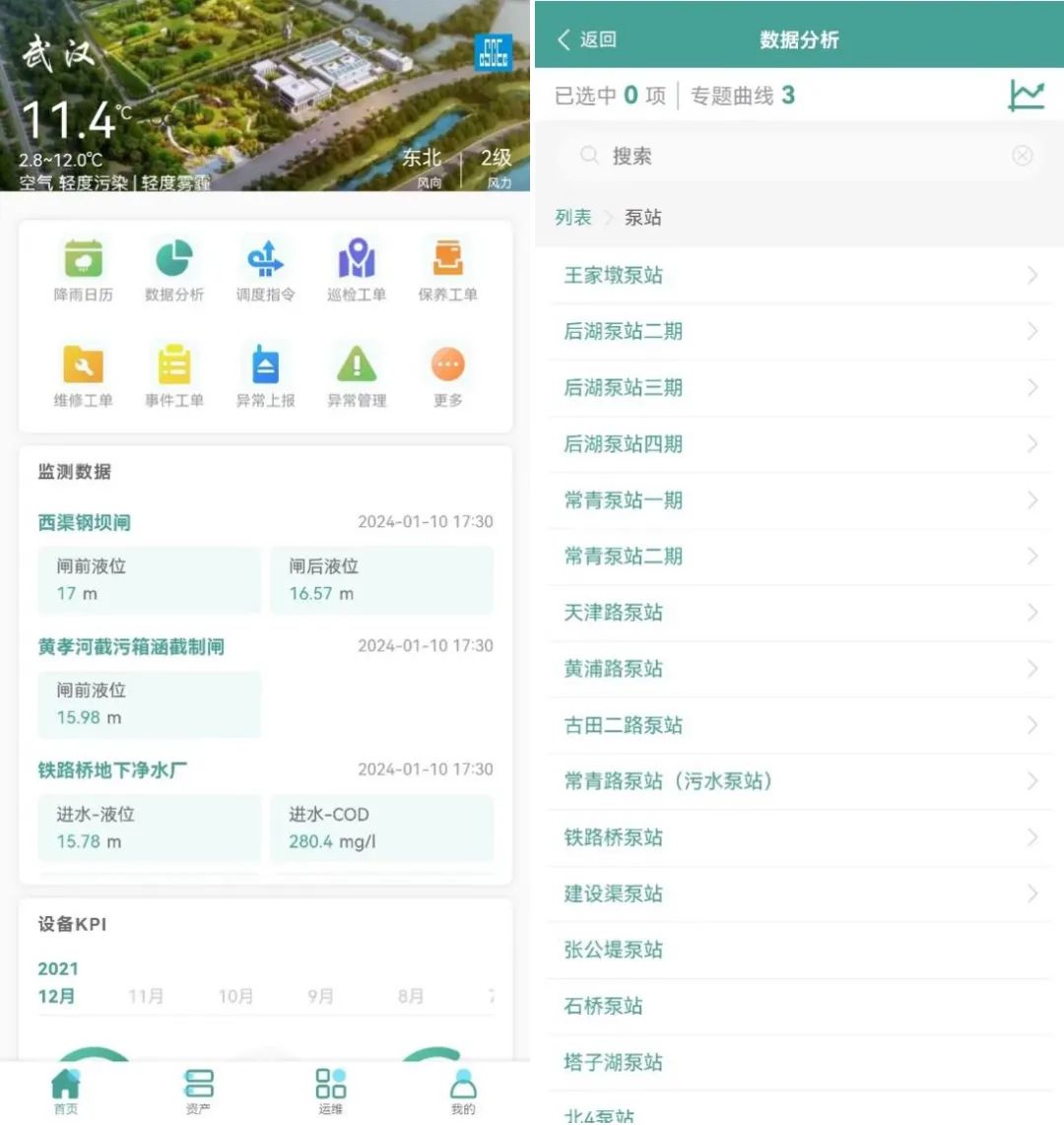Select 11月 in 设备KPI months
This screenshot has height=1125, width=1064.
tap(146, 997)
